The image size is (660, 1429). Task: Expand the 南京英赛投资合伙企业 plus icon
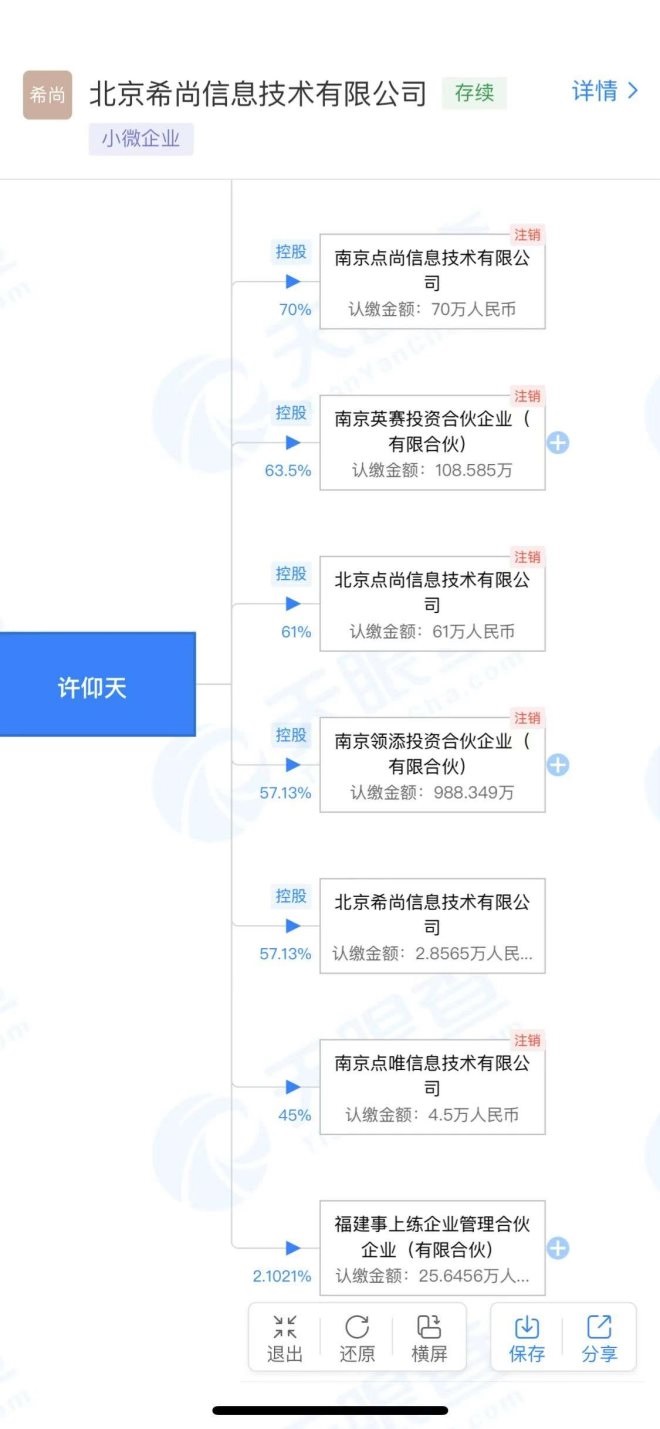[558, 443]
